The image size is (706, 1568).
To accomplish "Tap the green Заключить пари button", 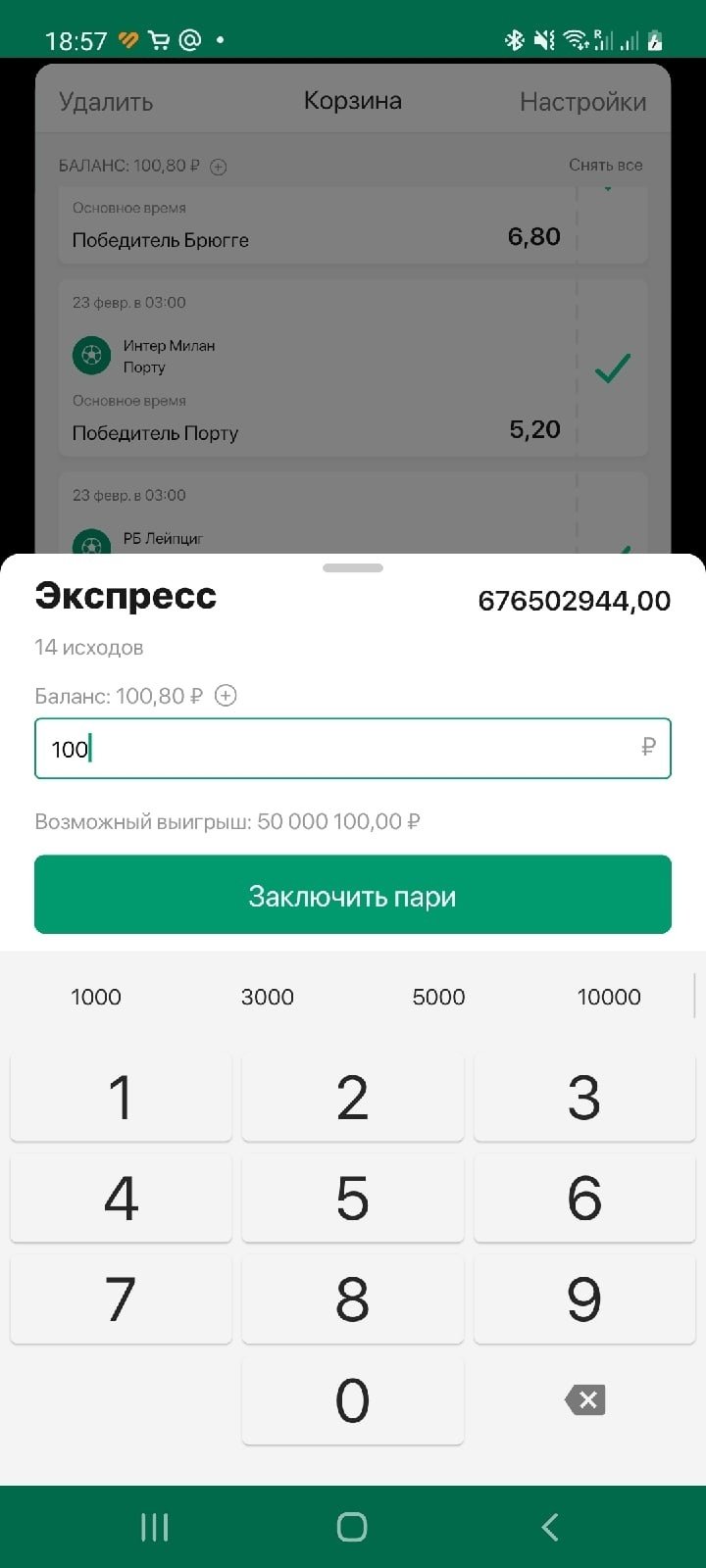I will pos(353,895).
